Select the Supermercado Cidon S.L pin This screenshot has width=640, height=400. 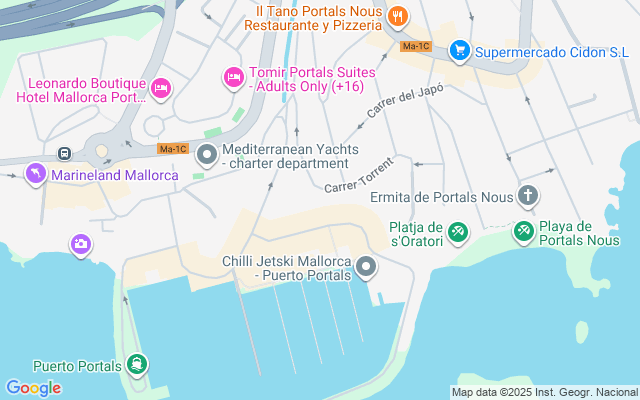(460, 49)
